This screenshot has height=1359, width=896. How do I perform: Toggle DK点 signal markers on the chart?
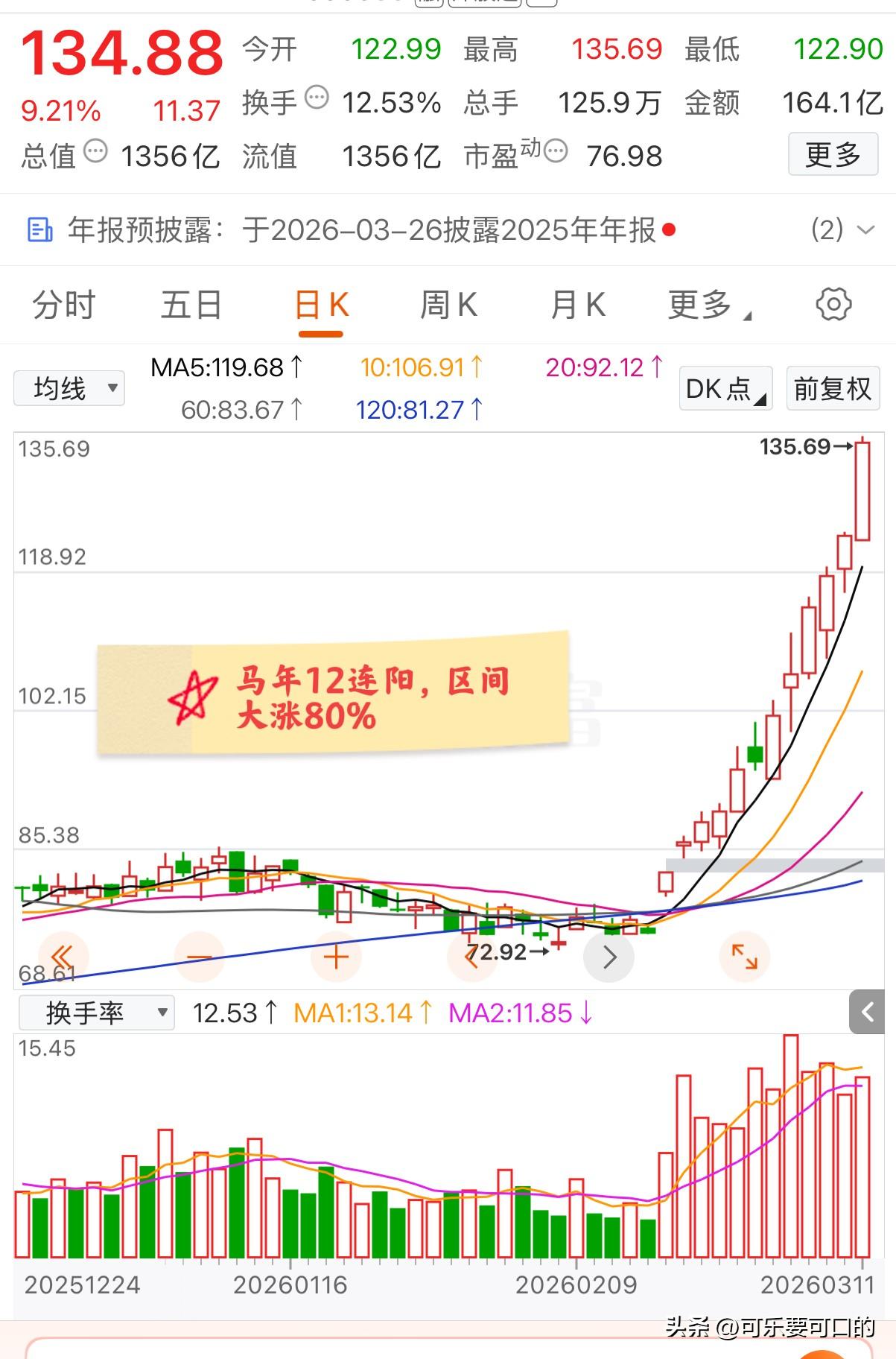[725, 388]
